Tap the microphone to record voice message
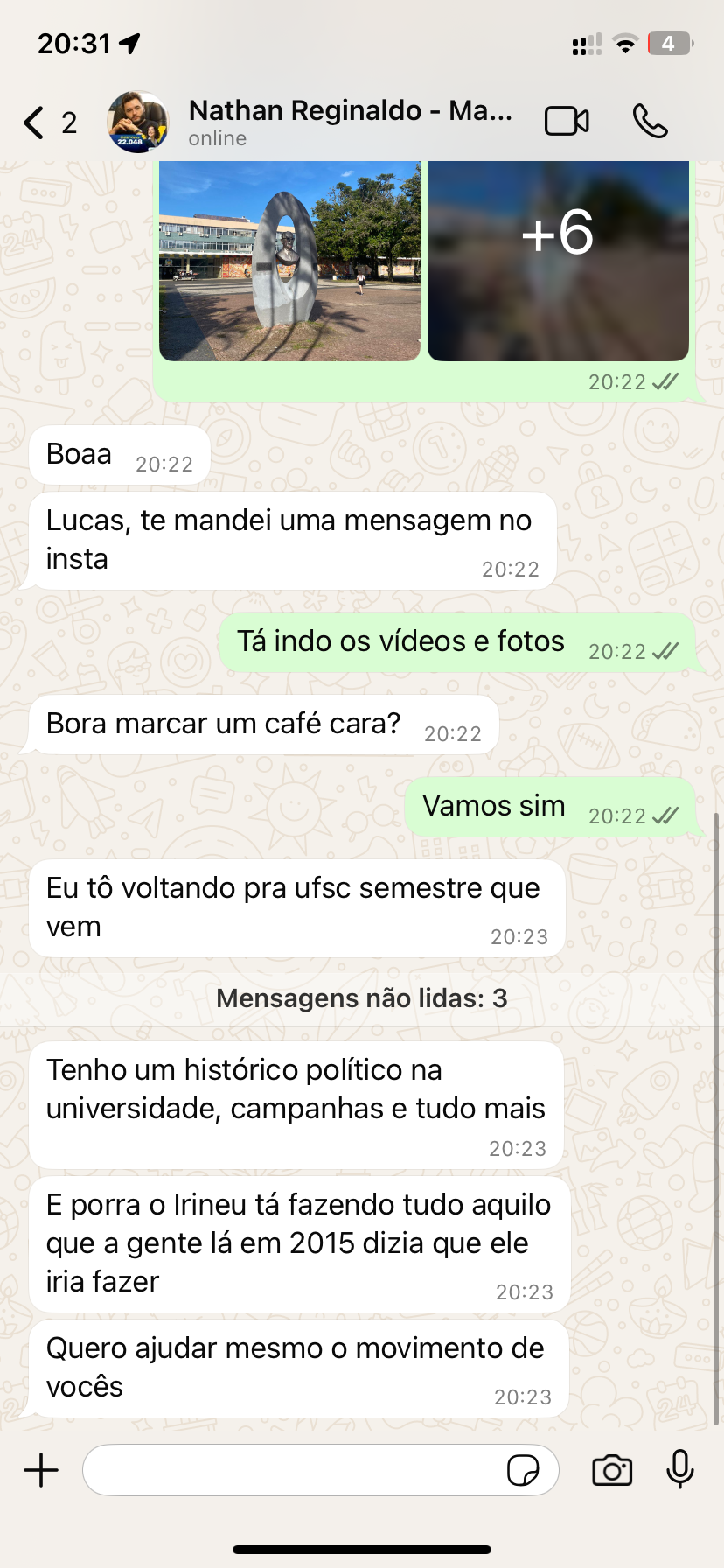724x1568 pixels. click(679, 1469)
